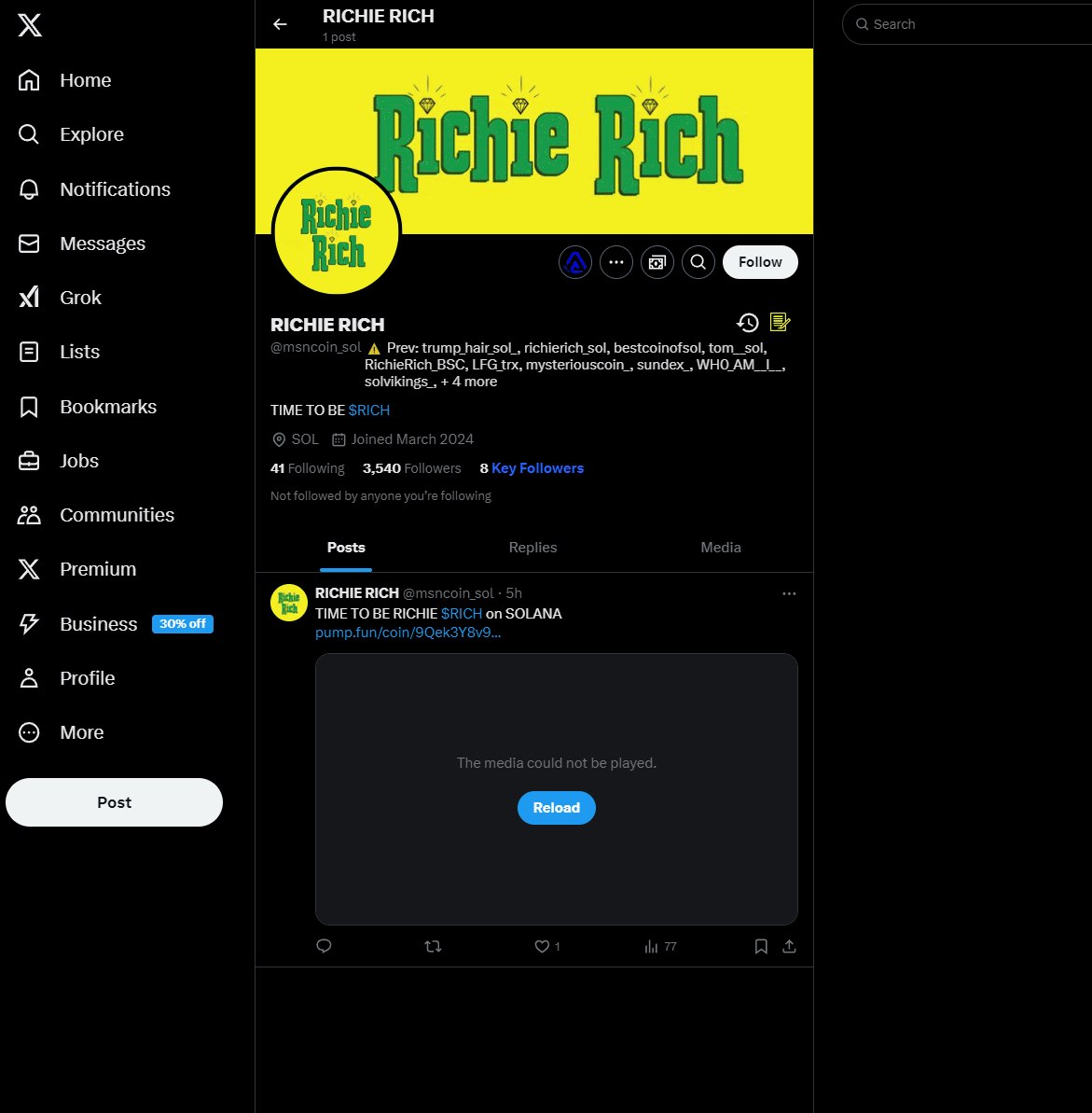View the 3,540 Followers list
This screenshot has height=1113, width=1092.
[x=411, y=468]
